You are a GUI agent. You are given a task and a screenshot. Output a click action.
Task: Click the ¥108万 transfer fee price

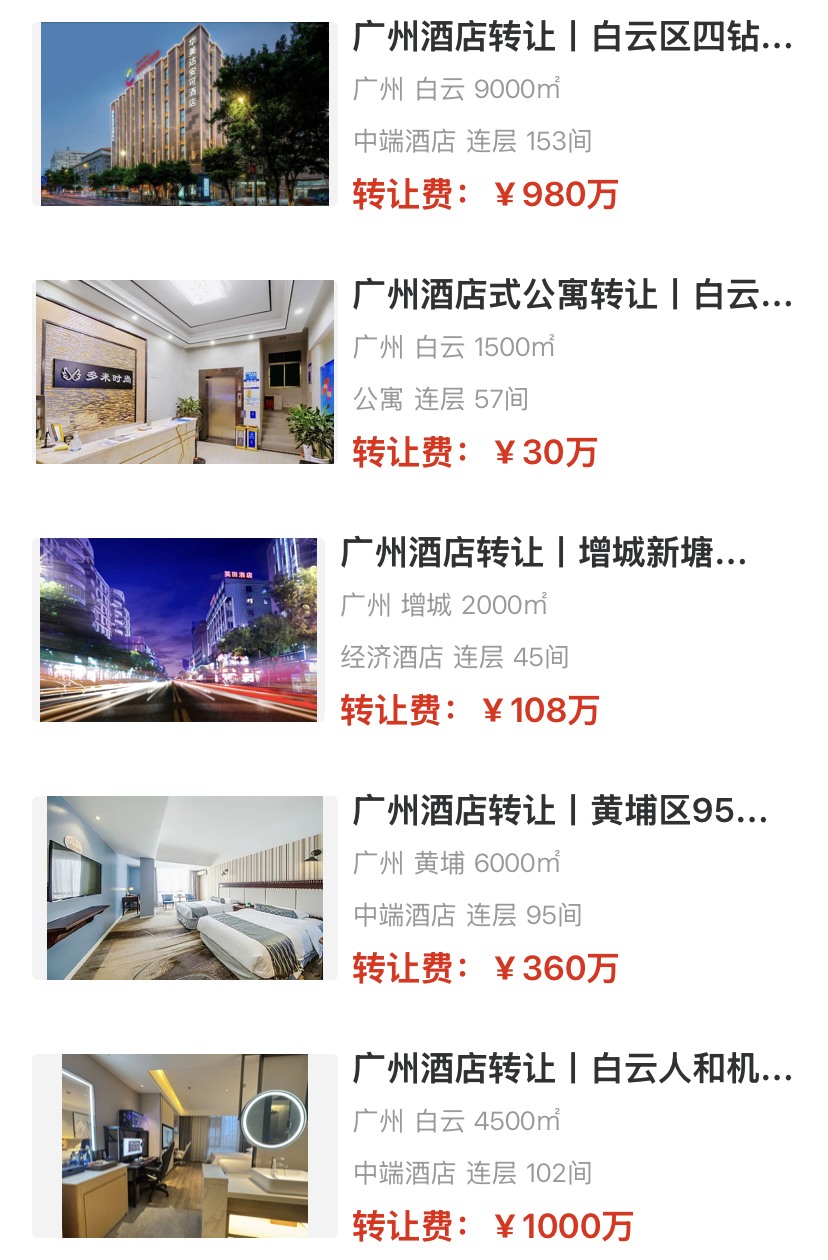click(475, 709)
